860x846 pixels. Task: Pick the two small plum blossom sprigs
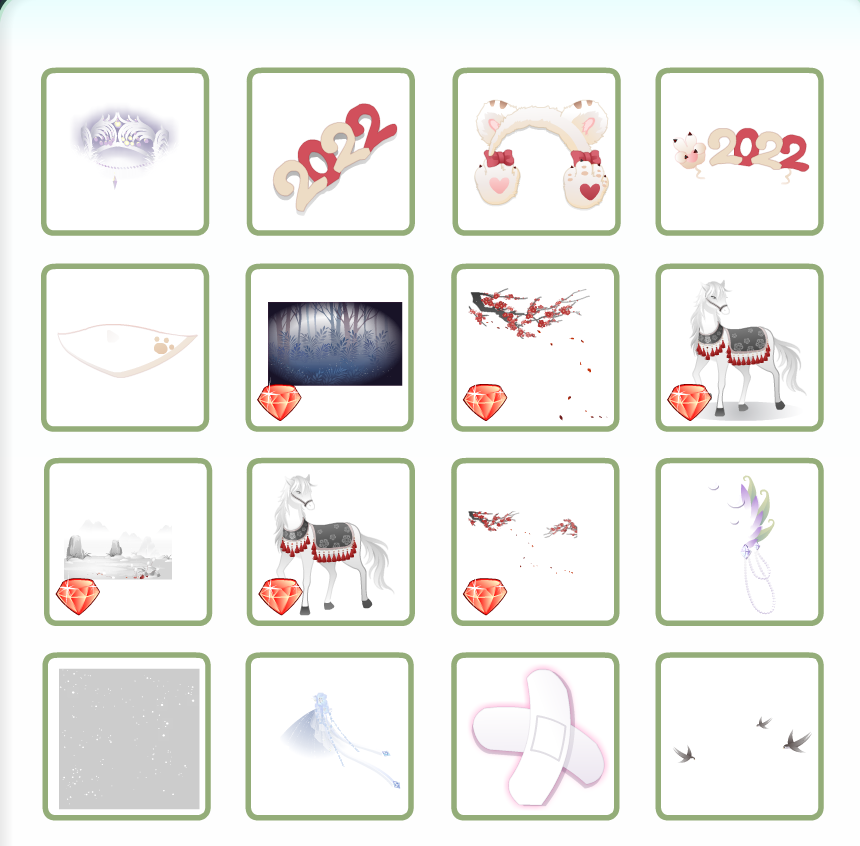click(x=536, y=542)
